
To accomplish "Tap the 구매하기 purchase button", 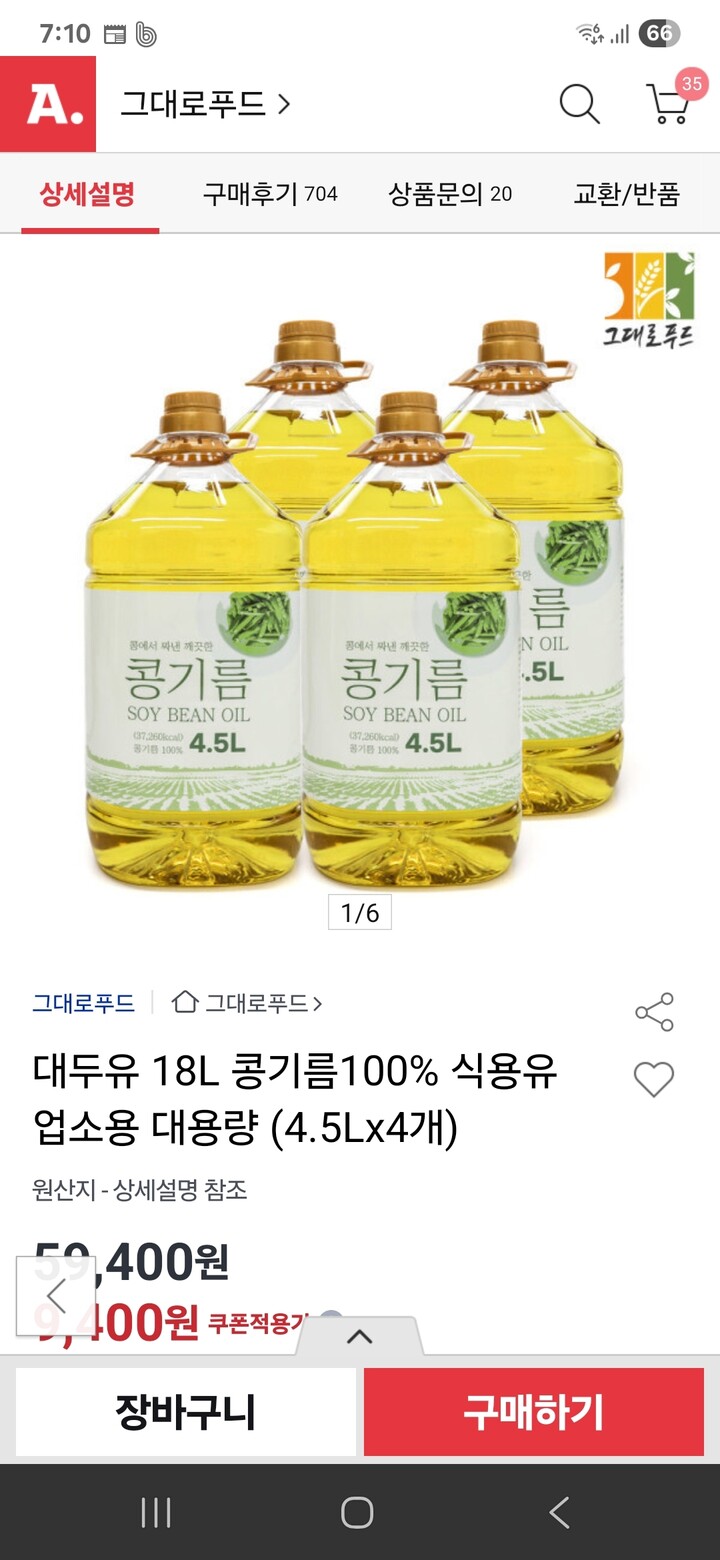I will 537,1411.
